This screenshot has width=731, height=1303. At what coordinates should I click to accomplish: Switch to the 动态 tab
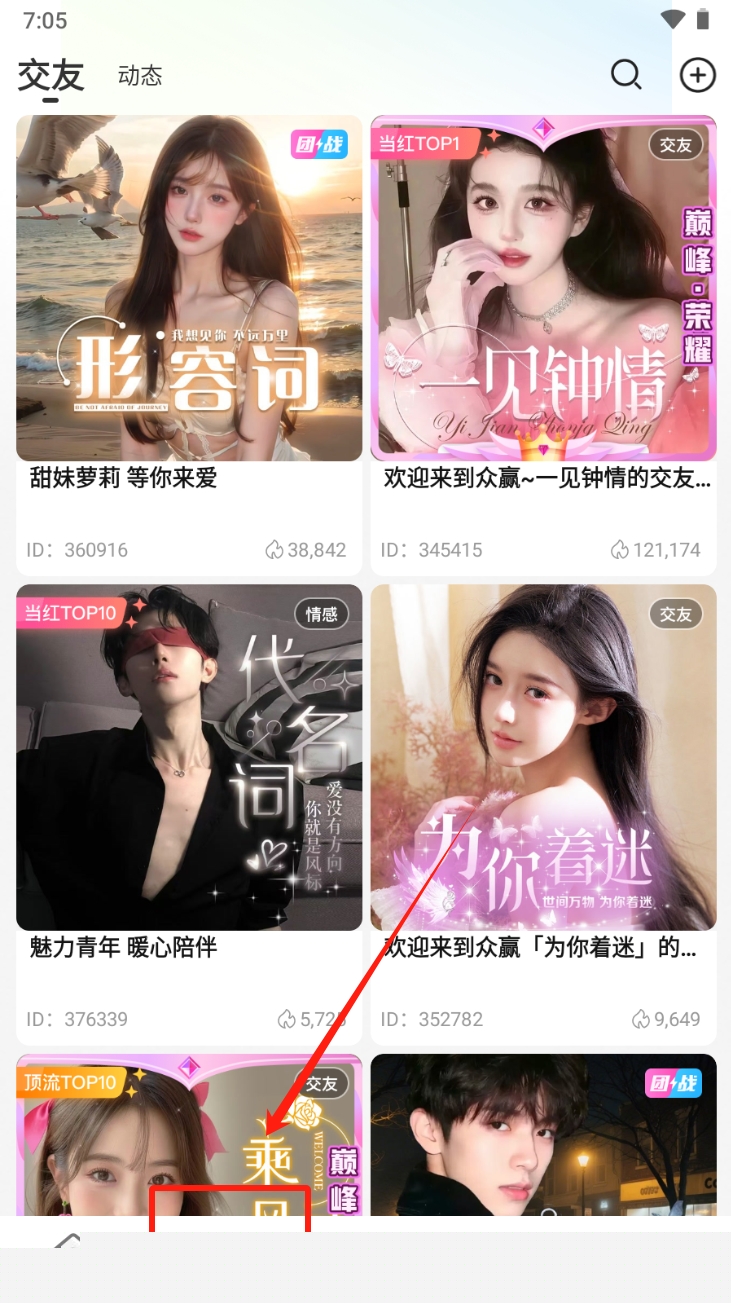coord(140,76)
